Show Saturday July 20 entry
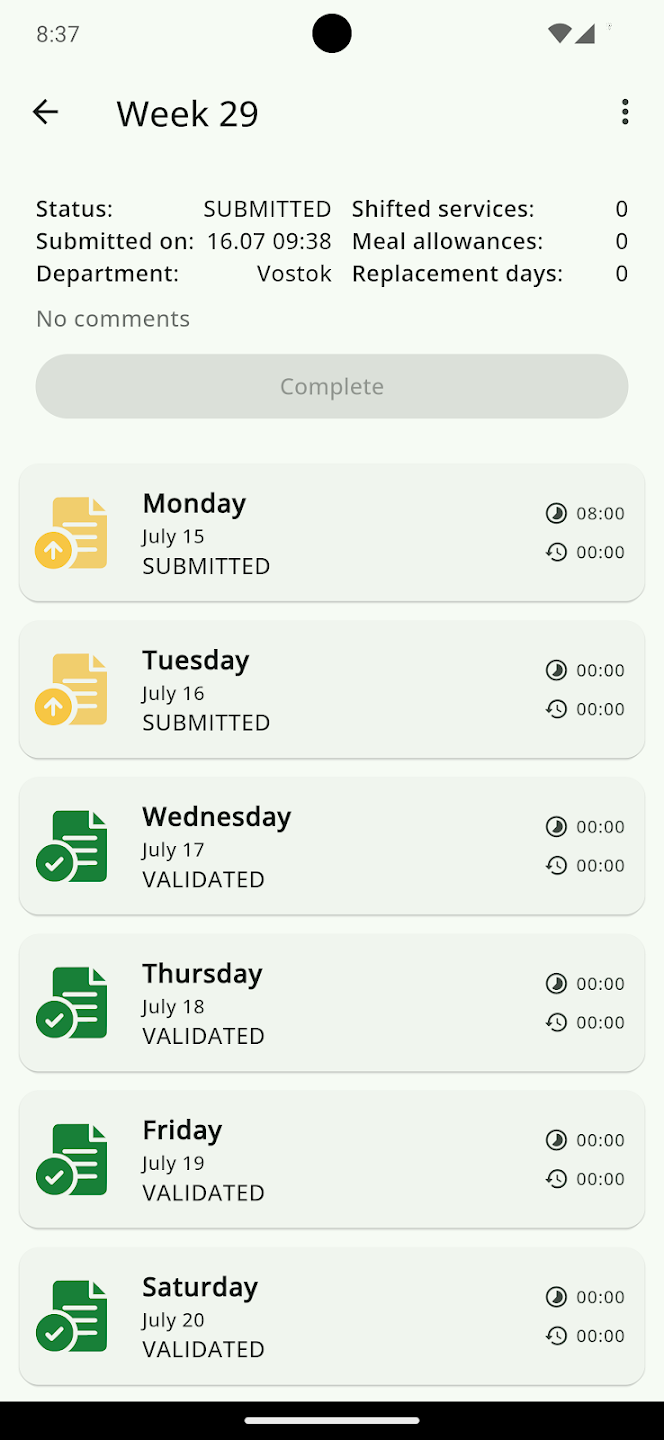Viewport: 664px width, 1440px height. point(332,1316)
